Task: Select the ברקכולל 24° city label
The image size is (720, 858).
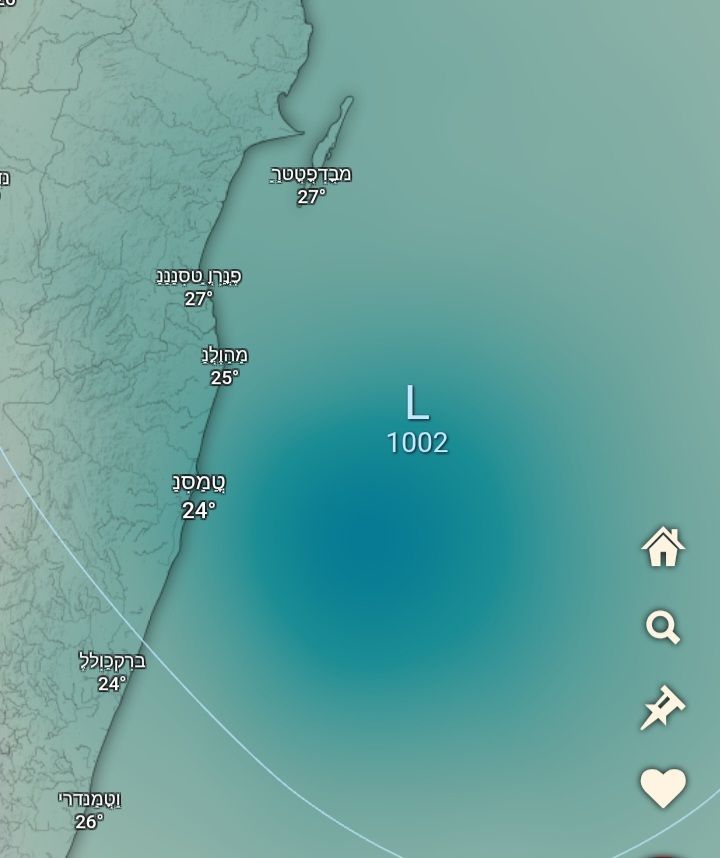Action: (112, 672)
